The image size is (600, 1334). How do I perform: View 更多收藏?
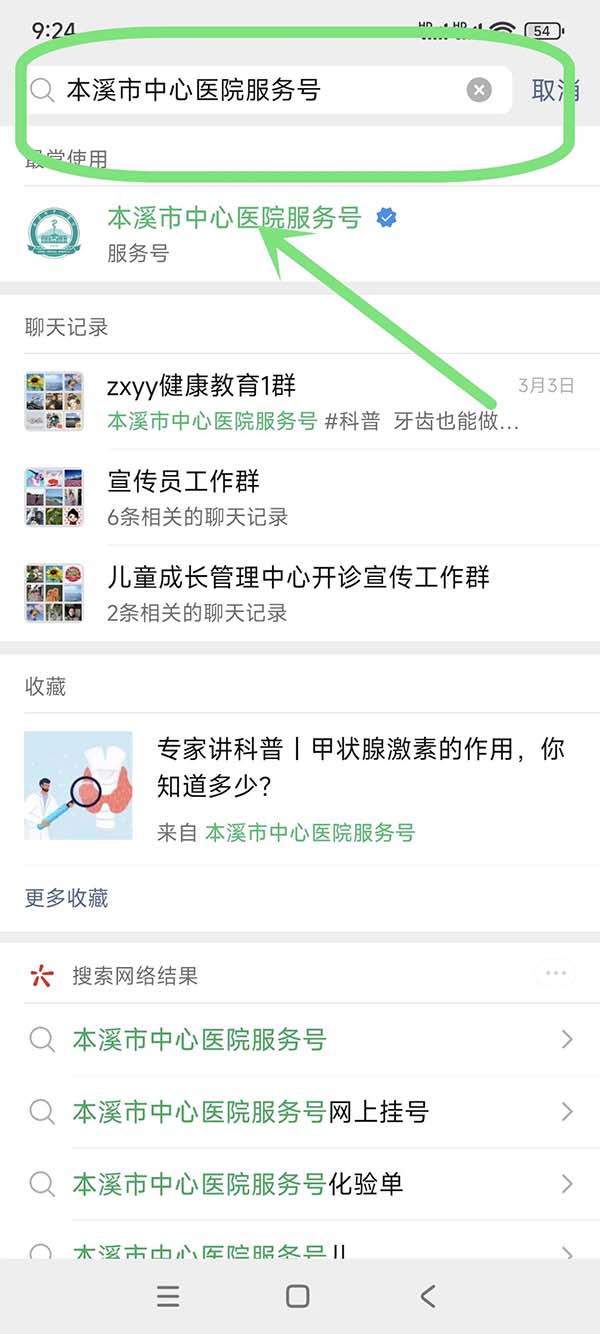[67, 898]
